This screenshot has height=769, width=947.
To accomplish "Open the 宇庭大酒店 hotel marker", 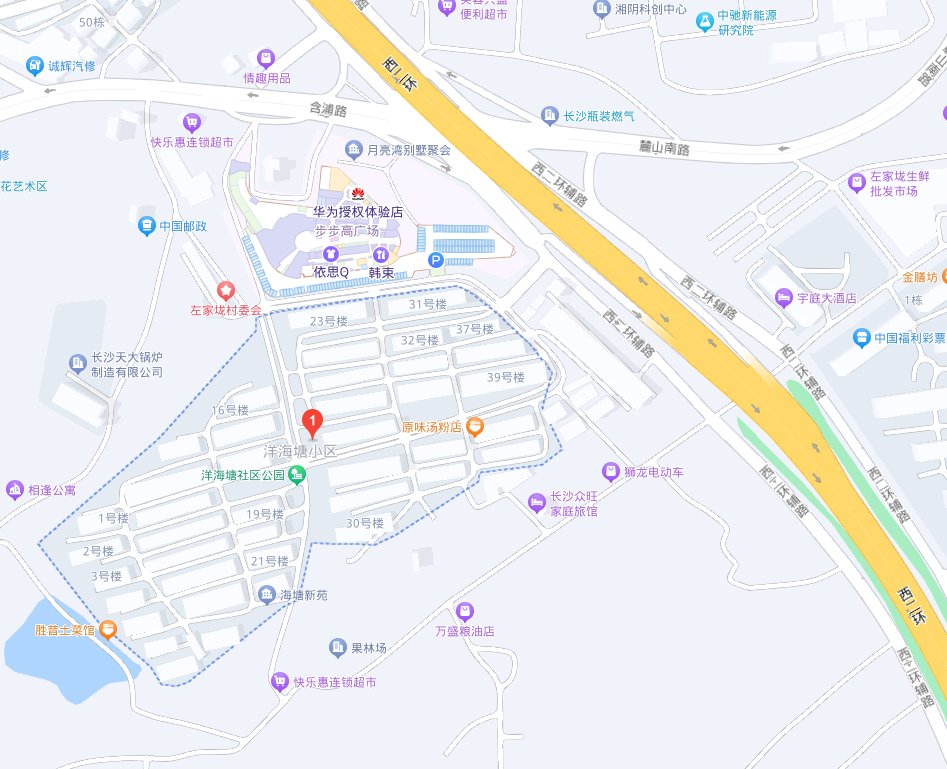I will point(783,297).
